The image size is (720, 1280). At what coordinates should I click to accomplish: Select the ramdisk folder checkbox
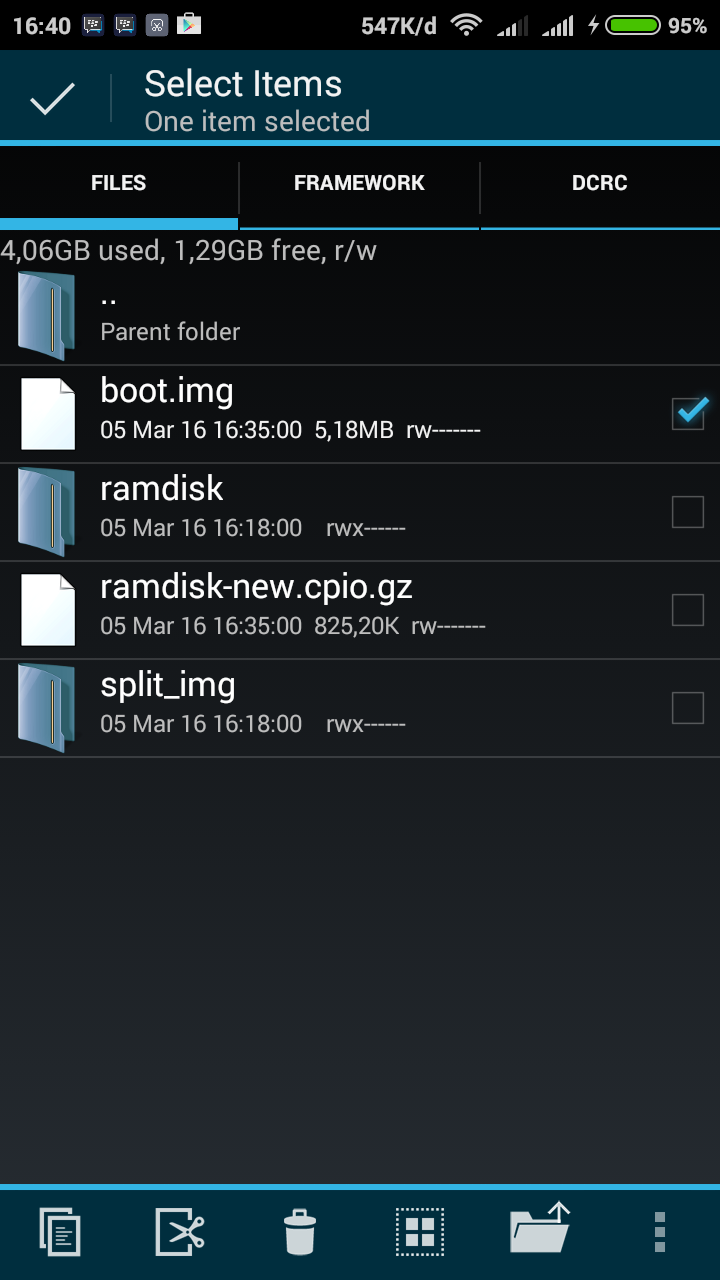tap(688, 512)
